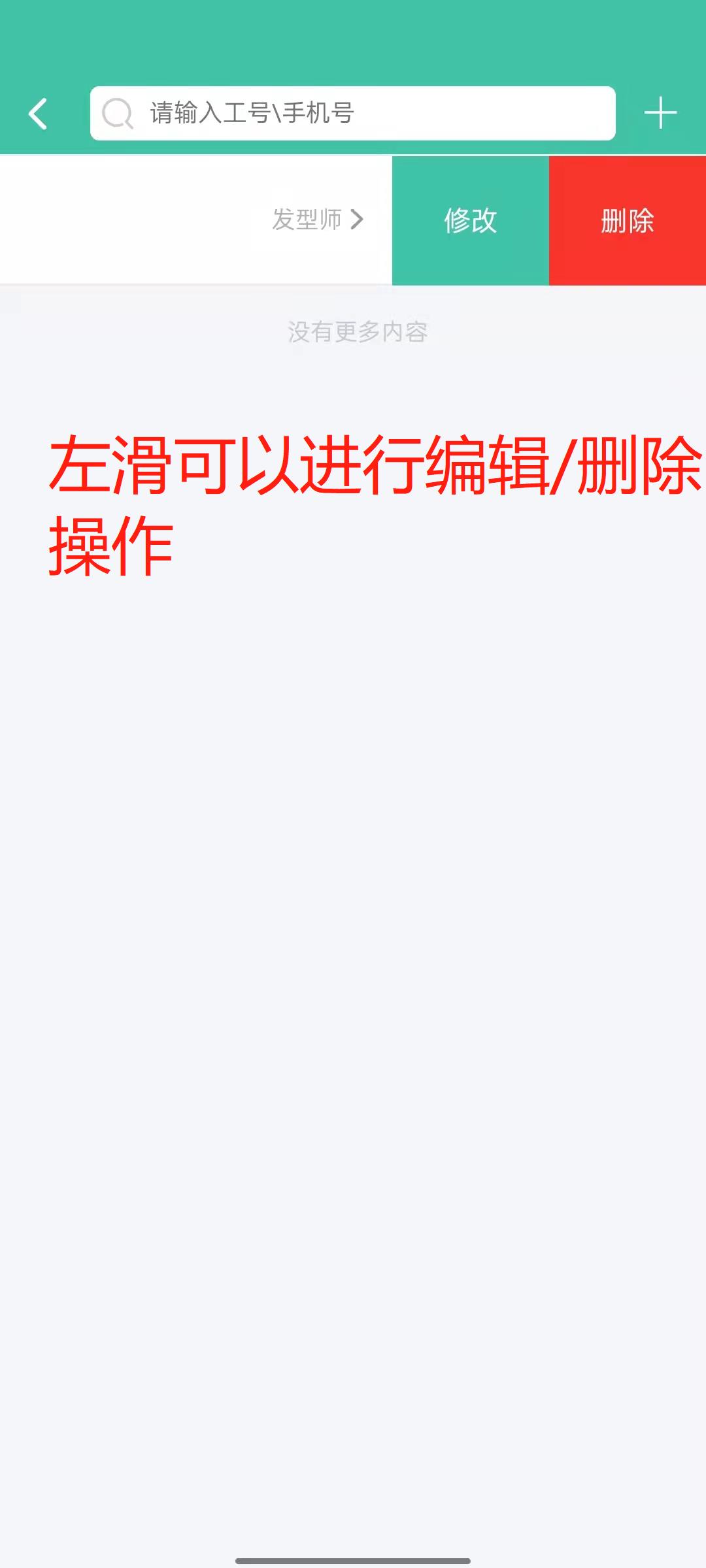
Task: Open the 发型师 employee row
Action: click(x=317, y=220)
